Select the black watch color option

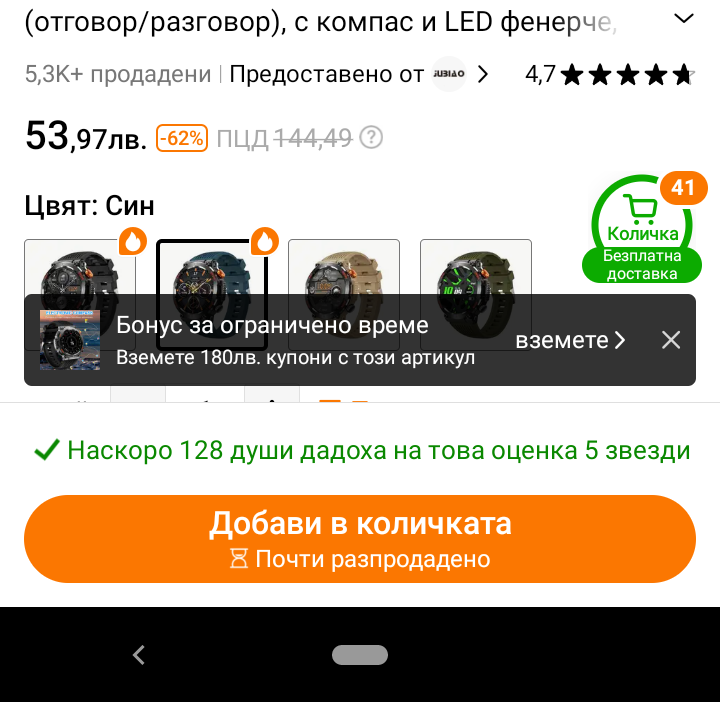[80, 270]
